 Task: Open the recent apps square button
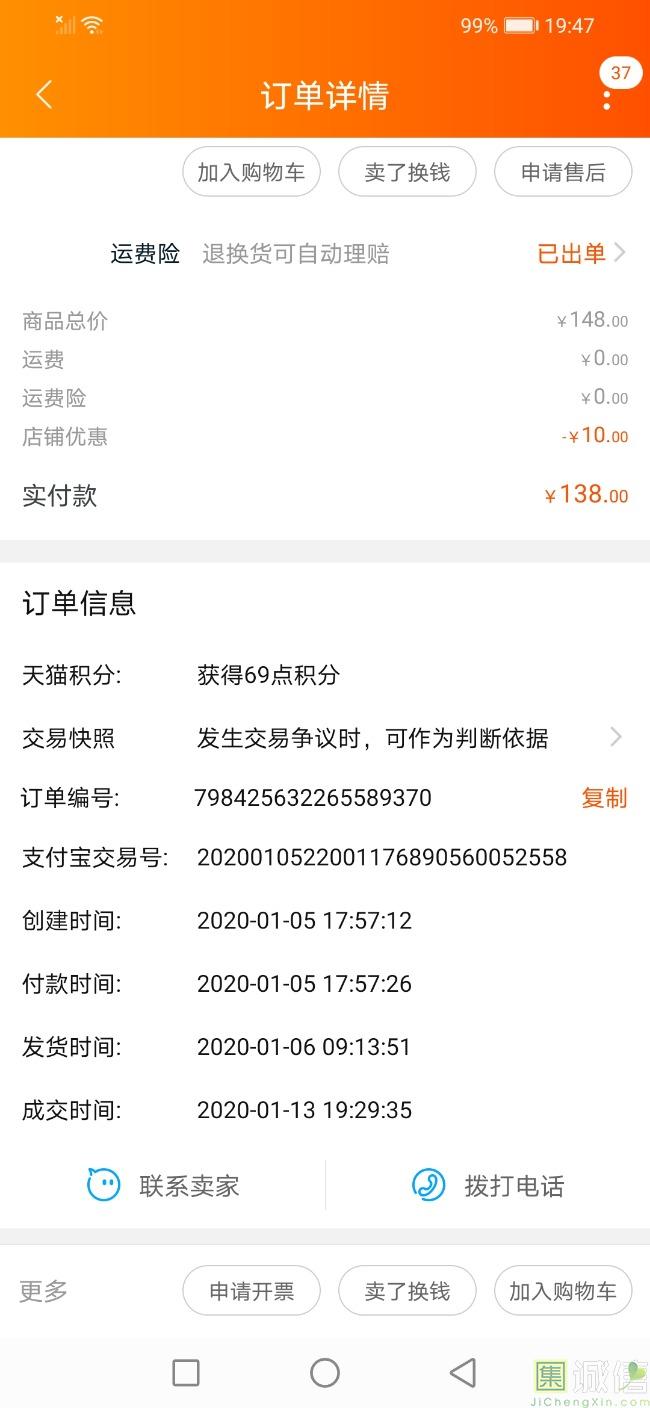[186, 1373]
